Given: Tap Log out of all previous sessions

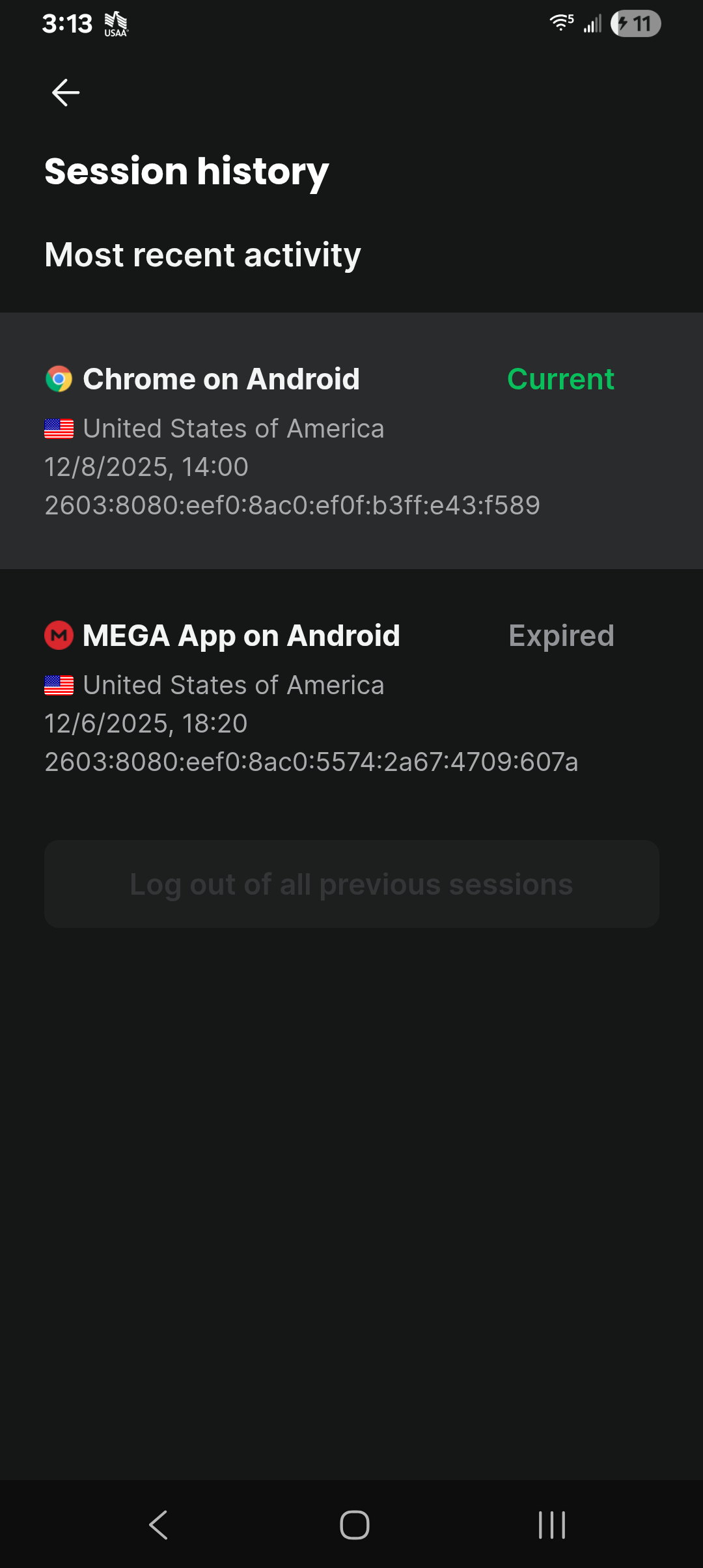Looking at the screenshot, I should click(x=351, y=884).
